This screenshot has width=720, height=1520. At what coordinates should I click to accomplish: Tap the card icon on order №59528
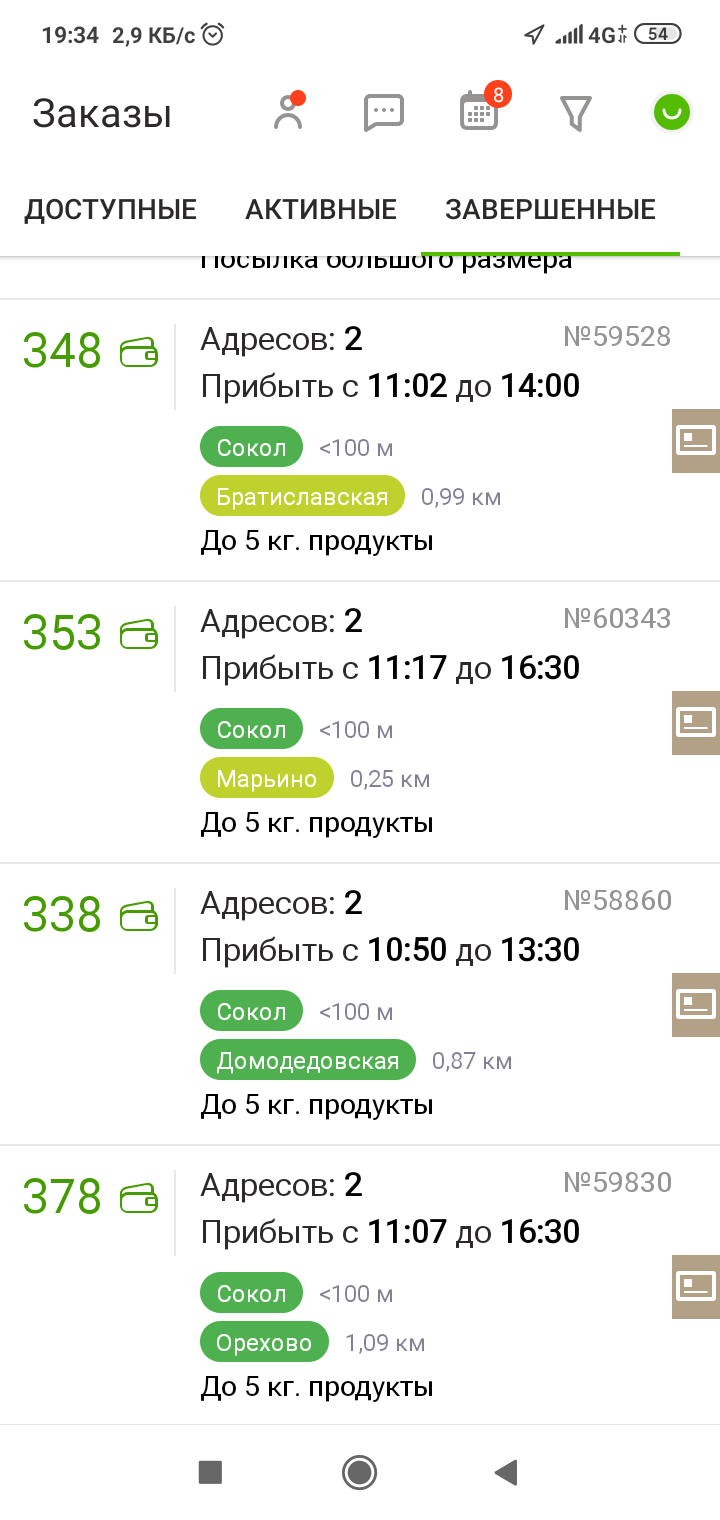(x=696, y=440)
